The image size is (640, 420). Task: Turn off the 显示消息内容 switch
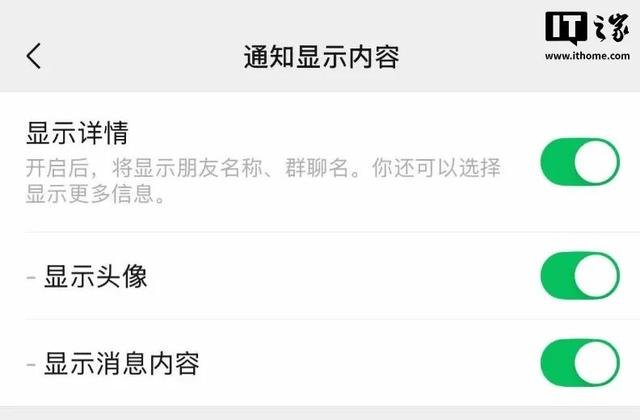580,362
